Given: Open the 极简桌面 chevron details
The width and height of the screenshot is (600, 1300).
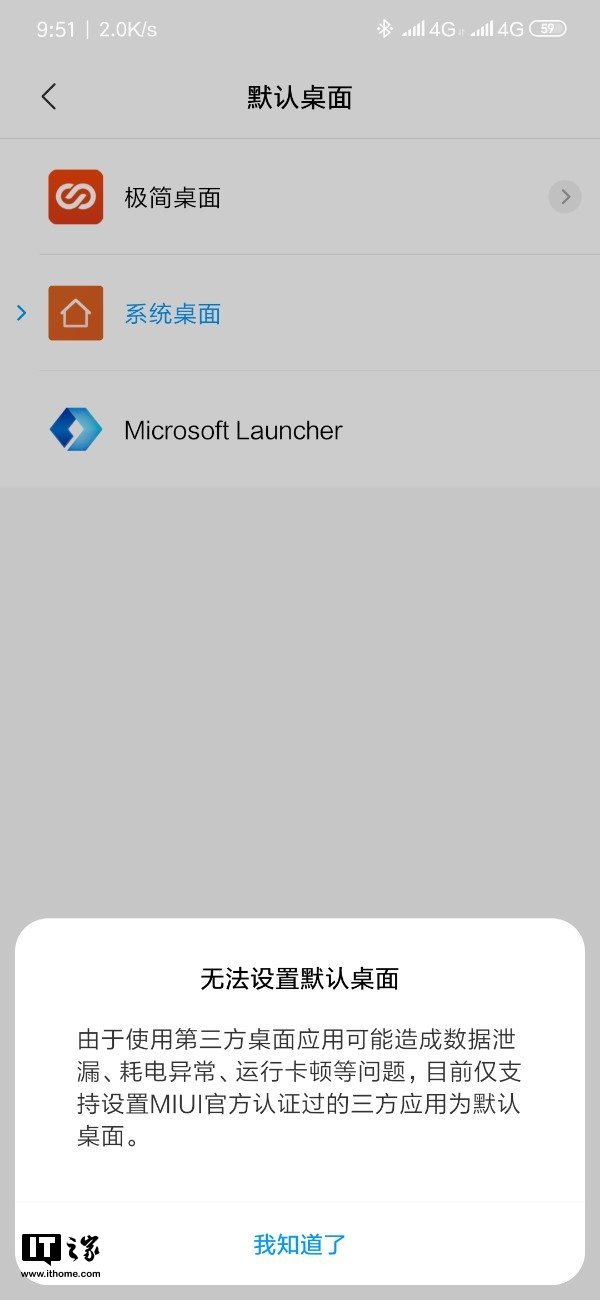Looking at the screenshot, I should click(564, 197).
